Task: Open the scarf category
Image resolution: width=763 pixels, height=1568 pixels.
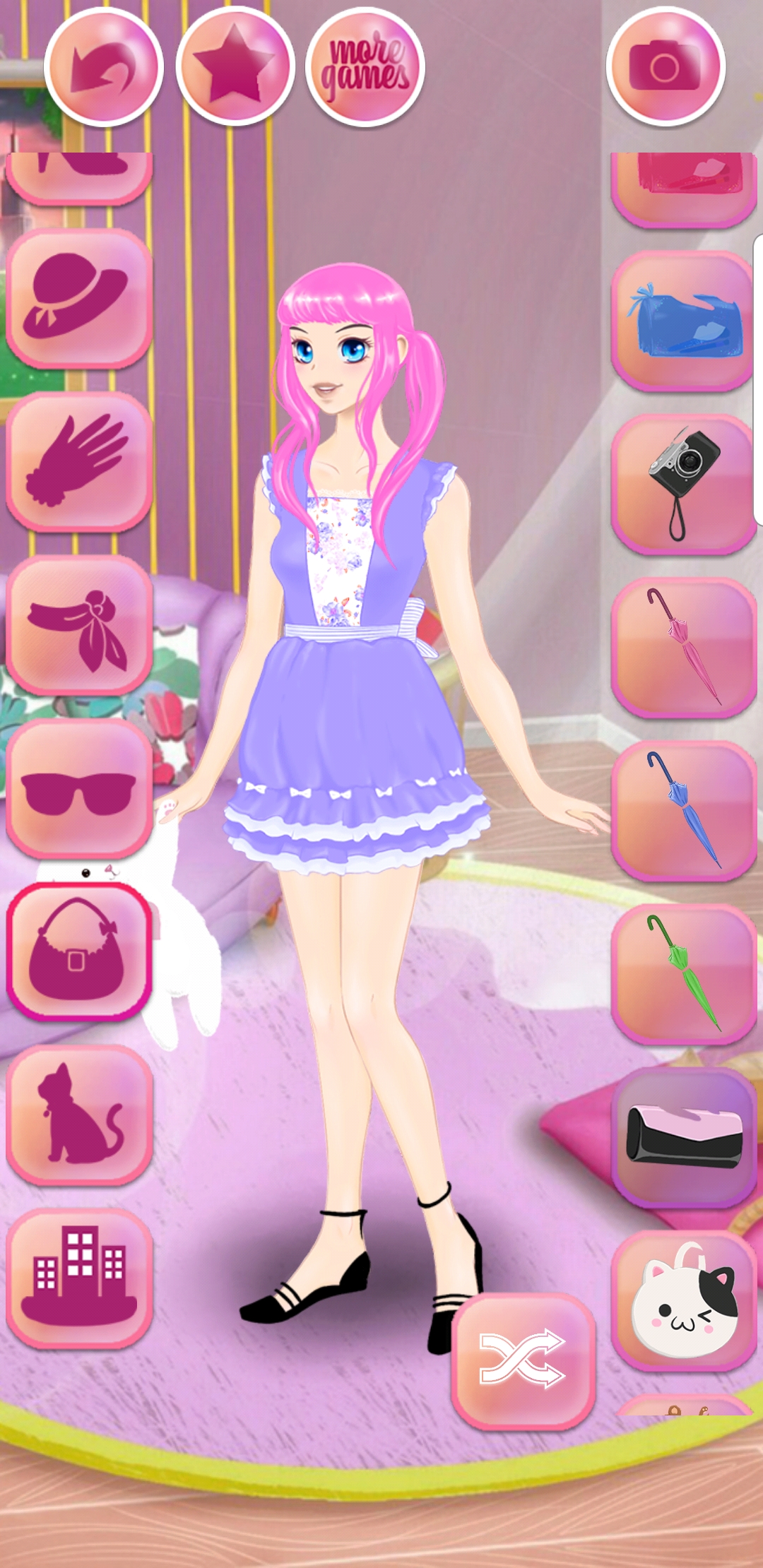Action: 79,625
